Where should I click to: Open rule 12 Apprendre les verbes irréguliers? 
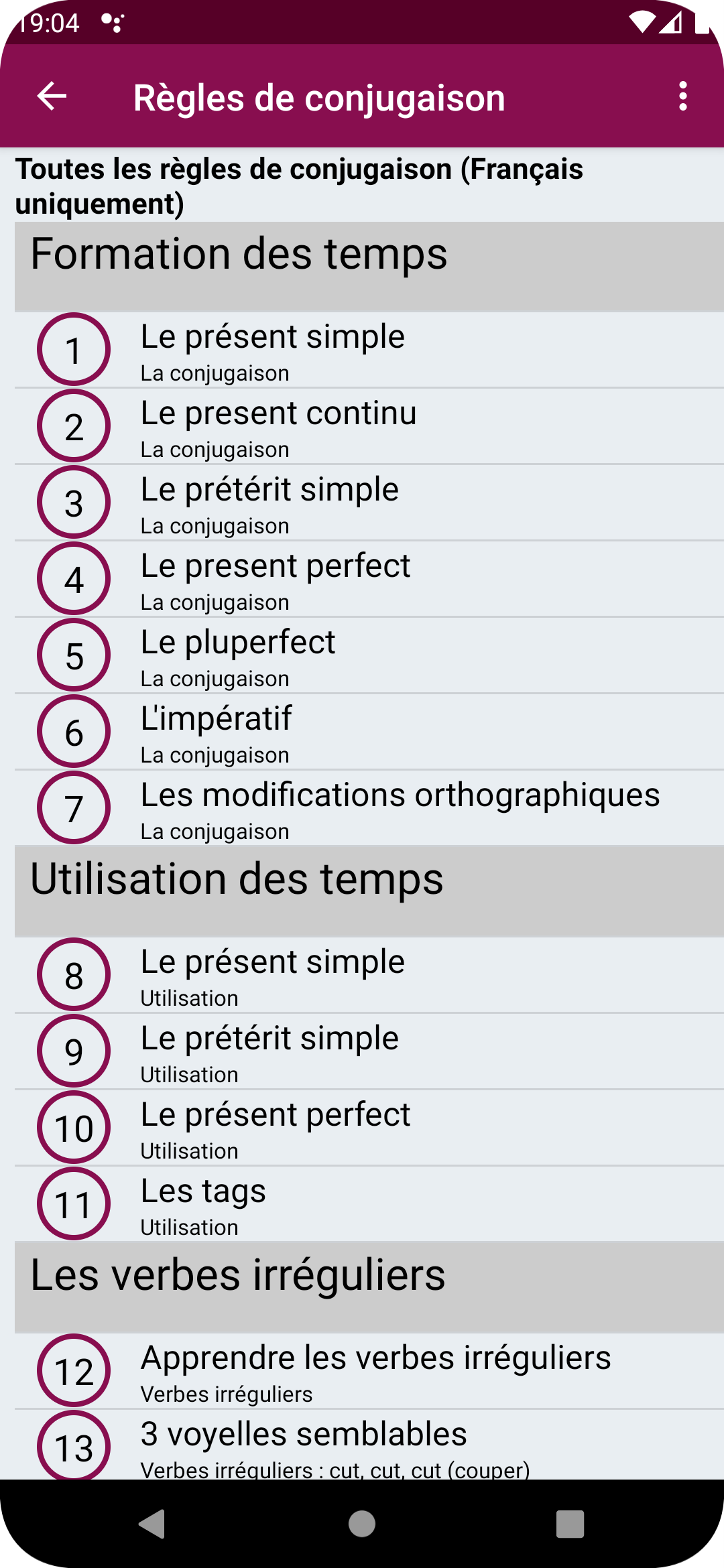pos(369,1371)
